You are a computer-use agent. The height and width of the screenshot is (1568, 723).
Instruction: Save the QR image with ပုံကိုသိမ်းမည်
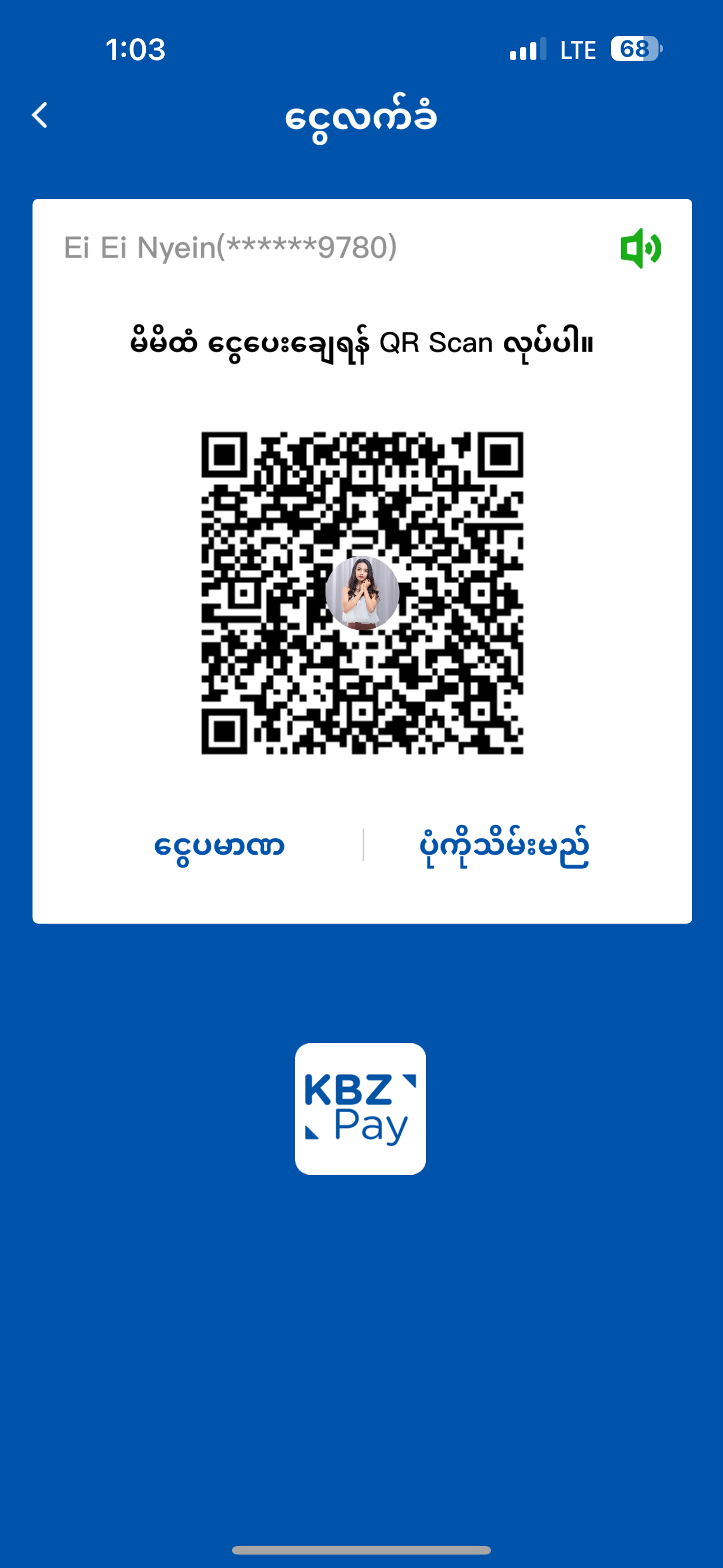[x=504, y=846]
